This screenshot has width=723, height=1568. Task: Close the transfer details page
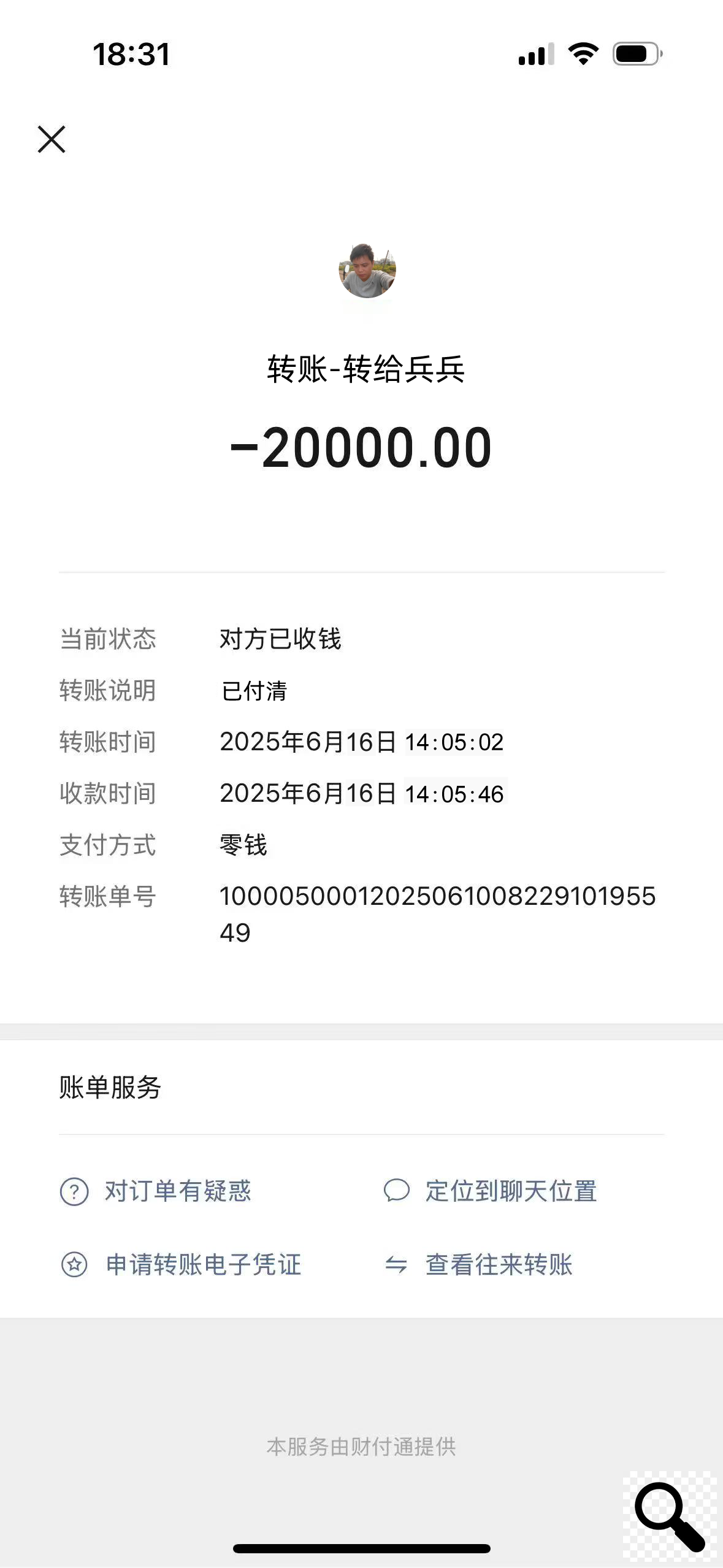point(52,139)
